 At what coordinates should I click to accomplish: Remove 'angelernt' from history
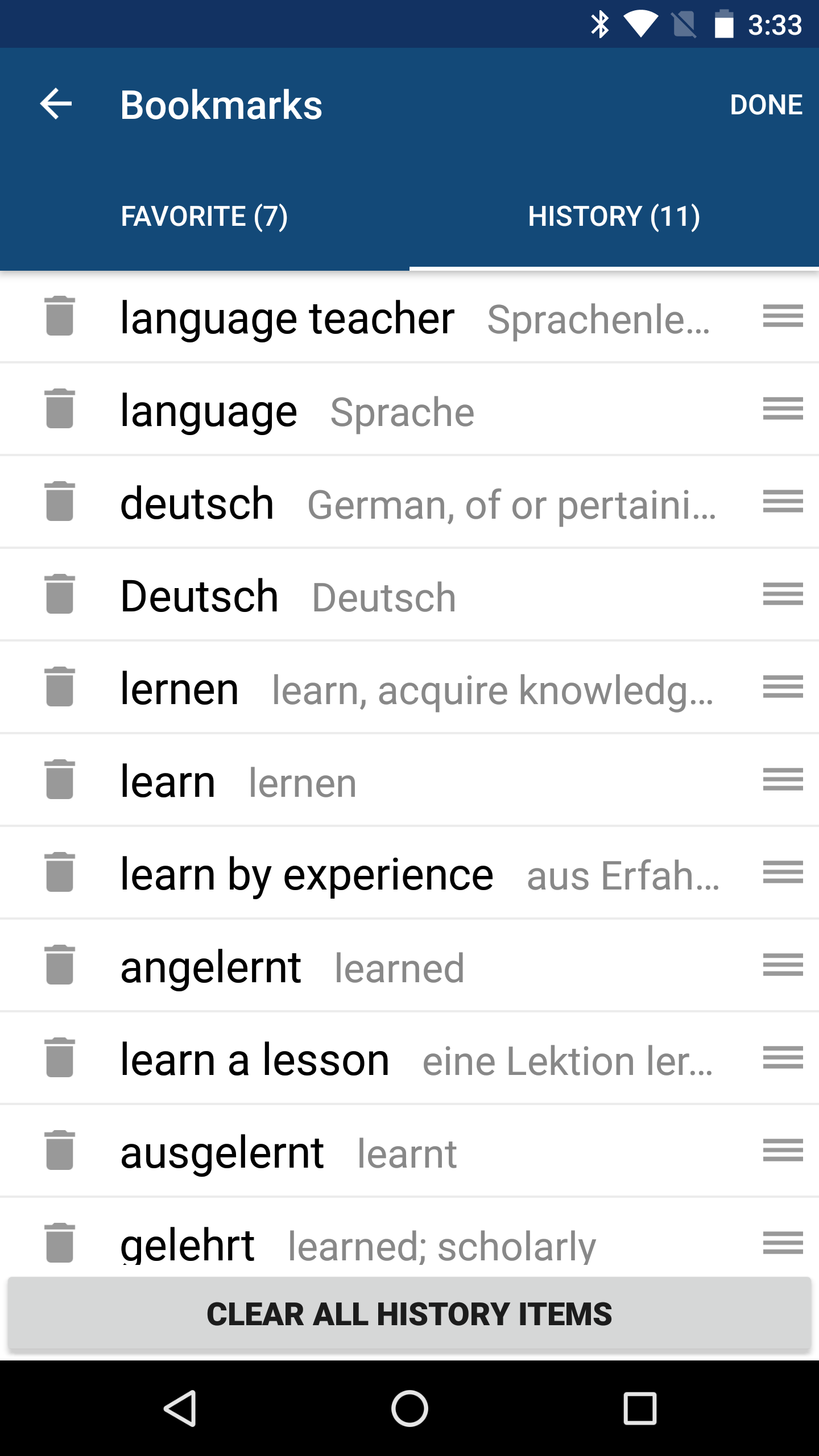(60, 965)
